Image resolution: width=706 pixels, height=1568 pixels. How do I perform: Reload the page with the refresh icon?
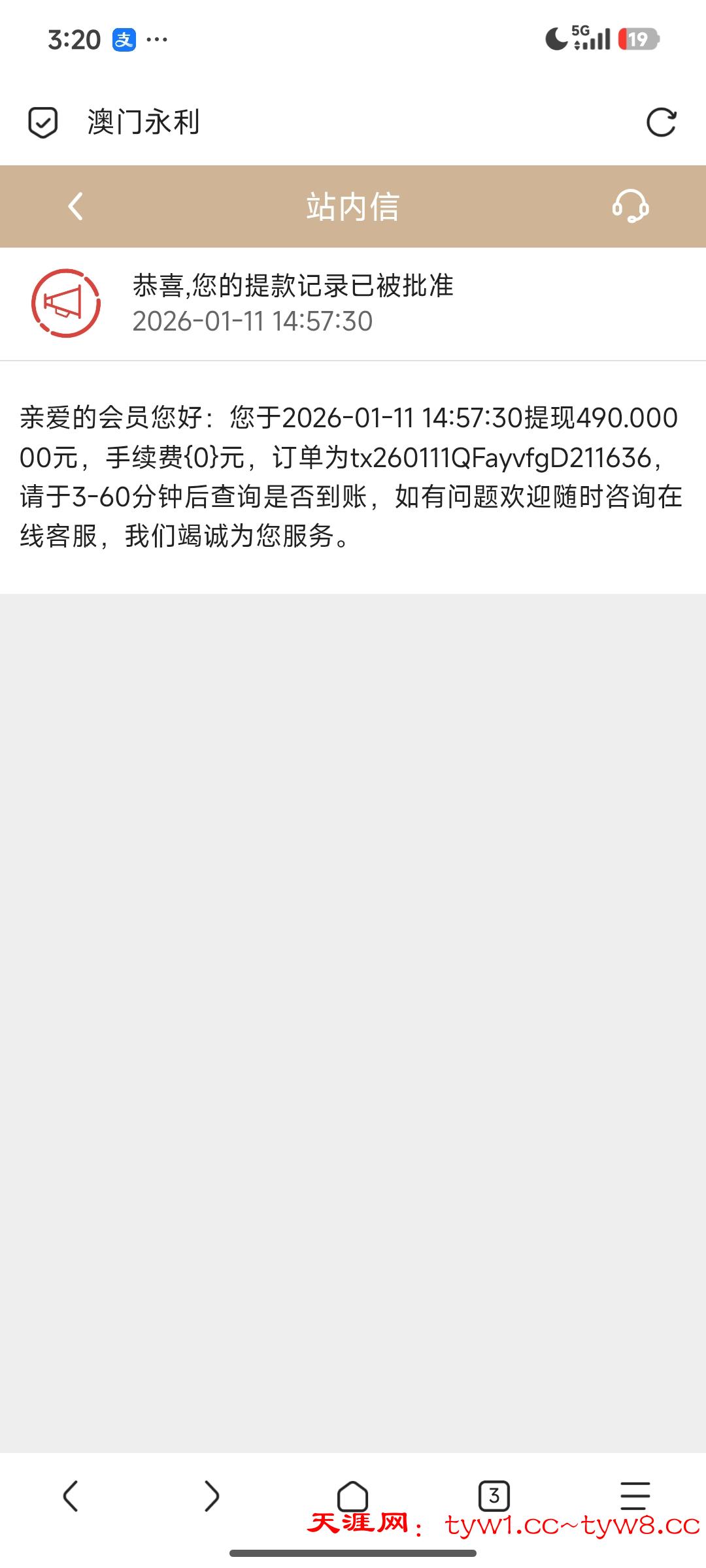[661, 122]
